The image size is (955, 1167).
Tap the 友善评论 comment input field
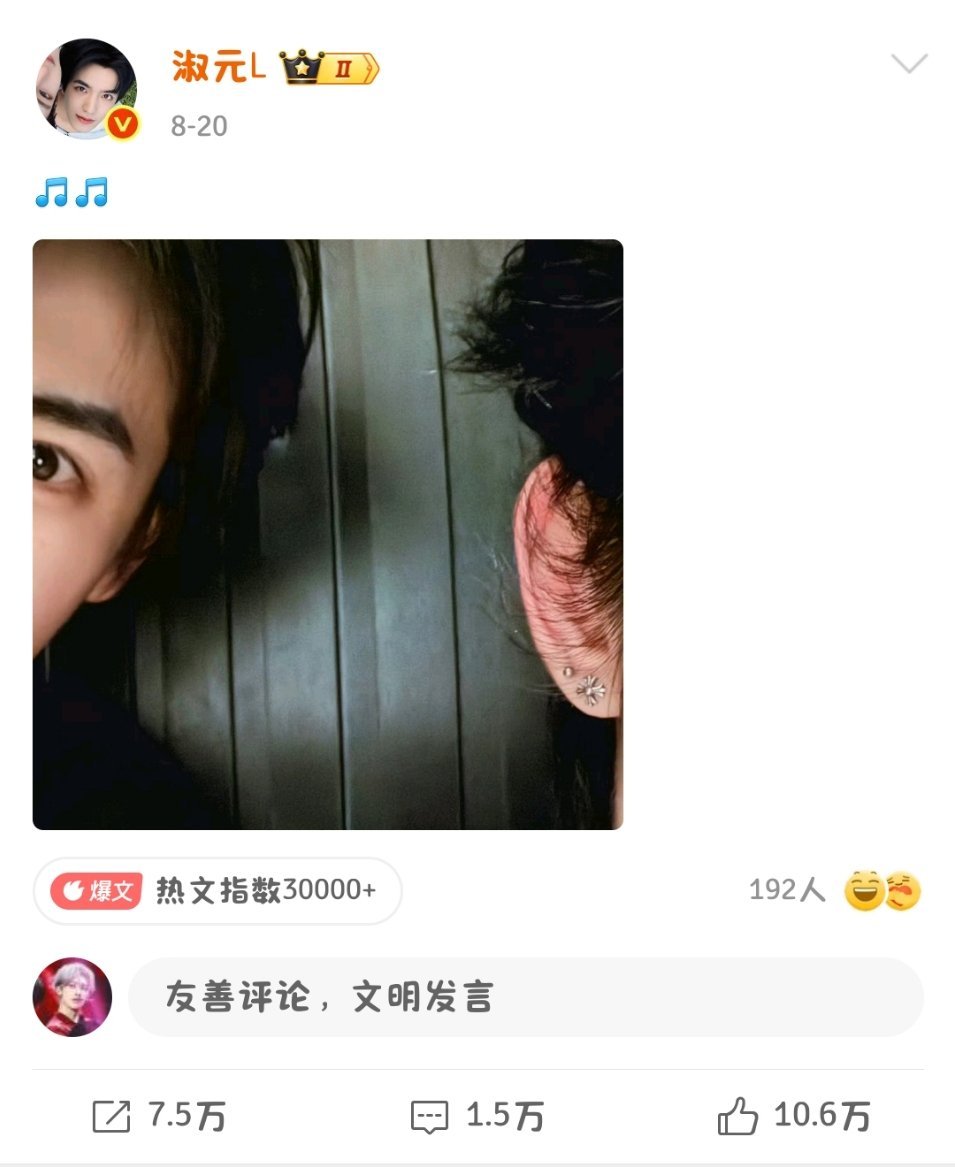pos(526,997)
